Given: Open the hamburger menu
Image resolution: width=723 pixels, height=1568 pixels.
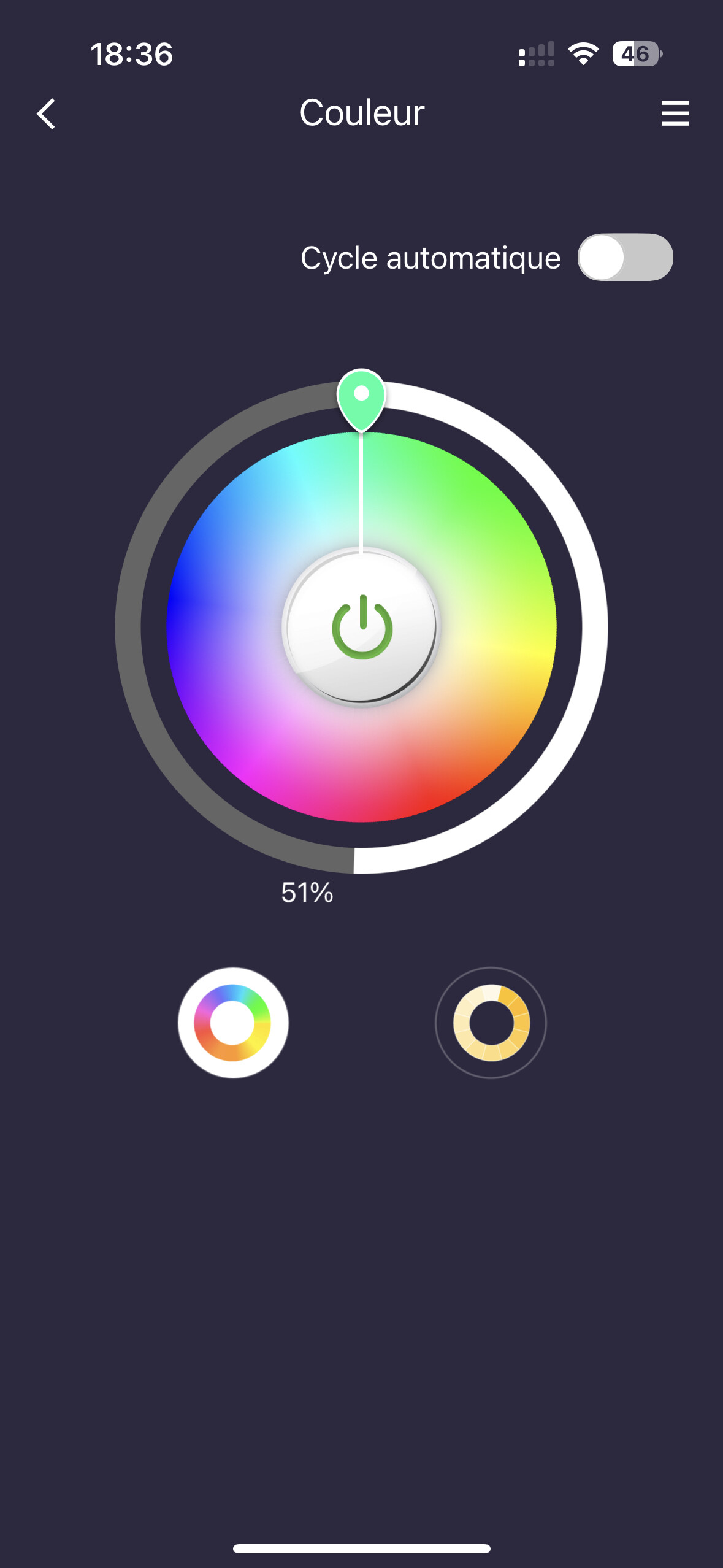Looking at the screenshot, I should coord(675,113).
